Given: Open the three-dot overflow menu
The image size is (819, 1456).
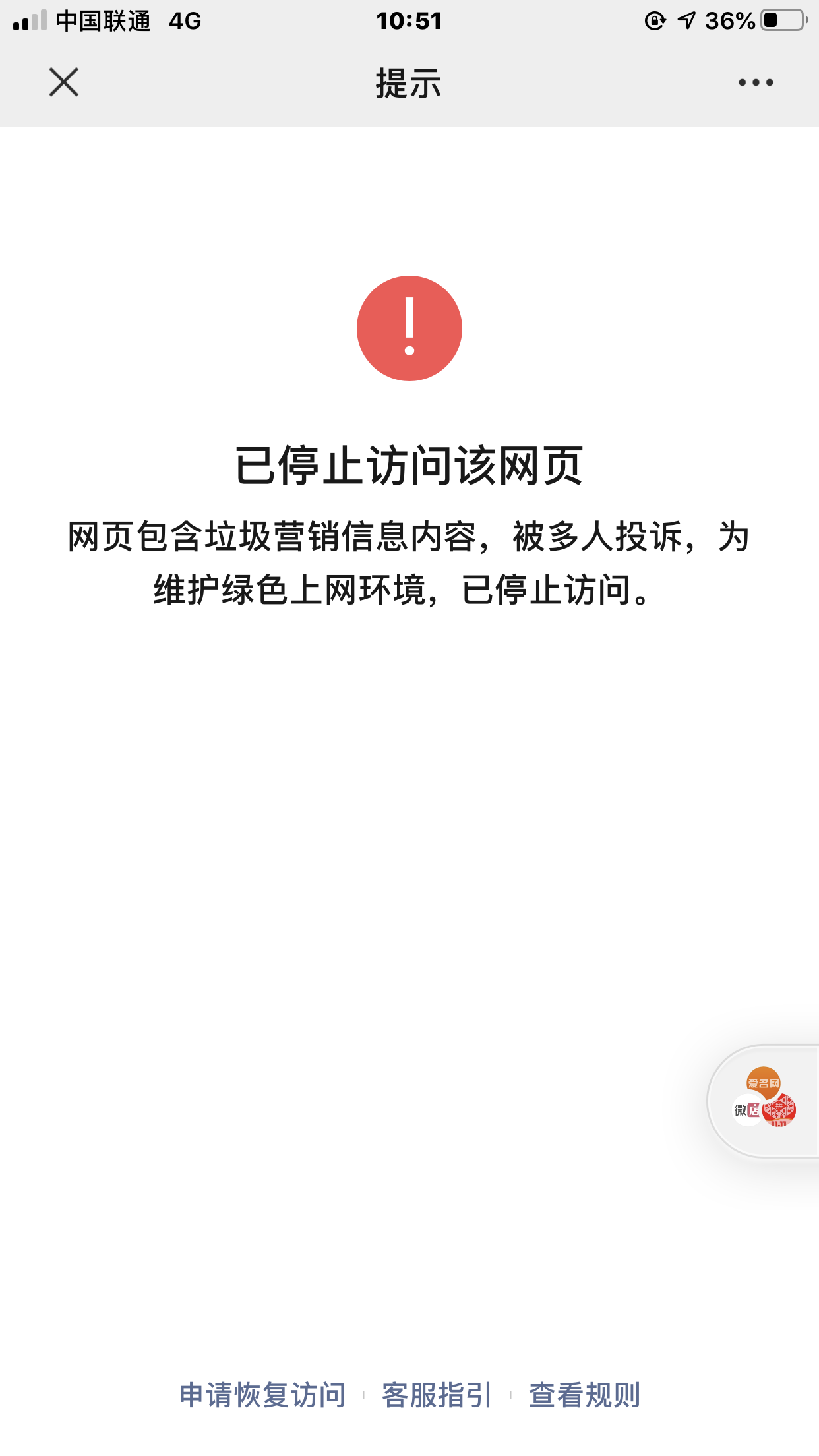Looking at the screenshot, I should coord(756,82).
